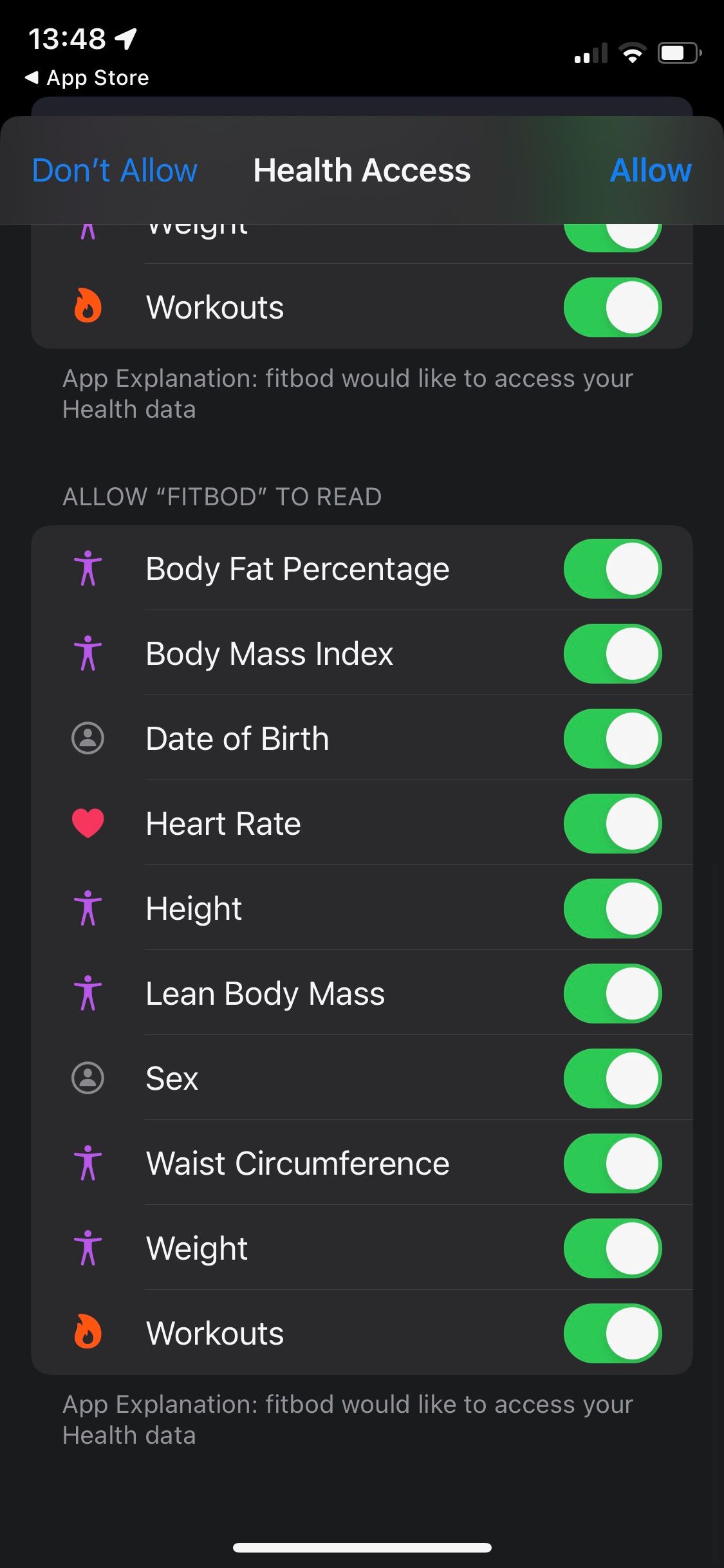724x1568 pixels.
Task: Tap the flame icon in the upper Workouts row
Action: (87, 307)
